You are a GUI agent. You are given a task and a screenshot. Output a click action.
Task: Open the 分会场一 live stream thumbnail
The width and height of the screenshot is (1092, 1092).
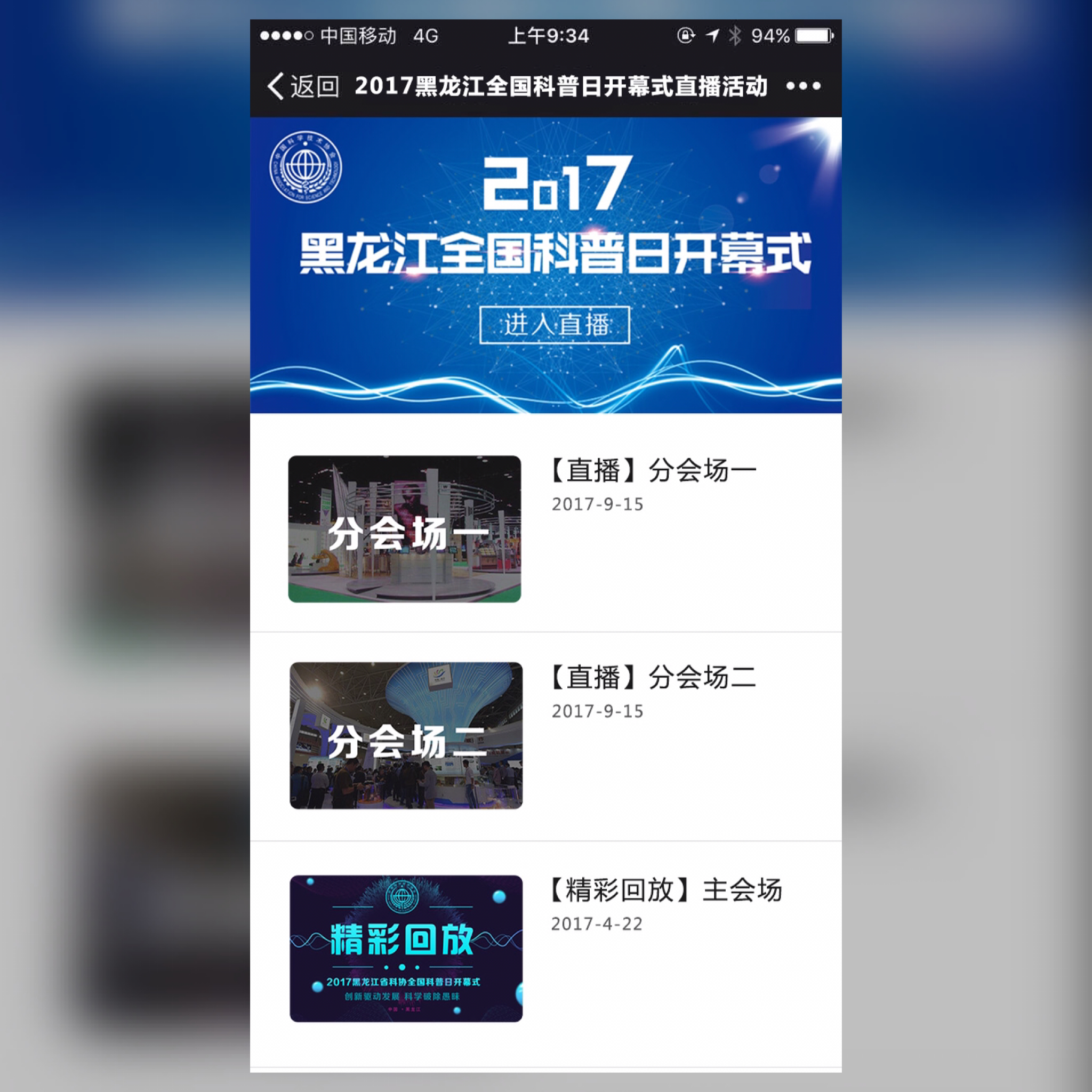point(404,529)
